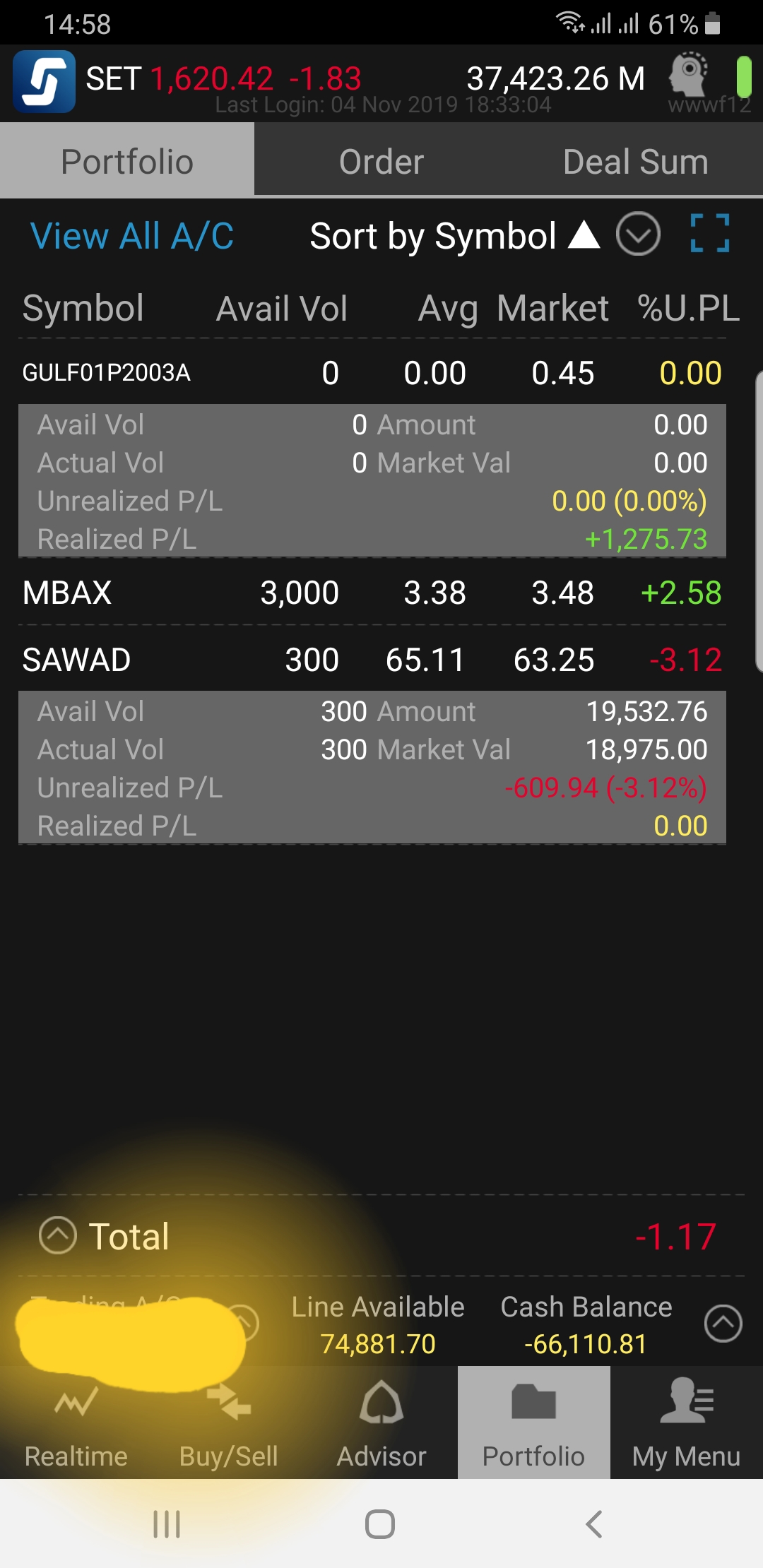The image size is (763, 1568).
Task: Tap the Streaming app logo
Action: [44, 81]
